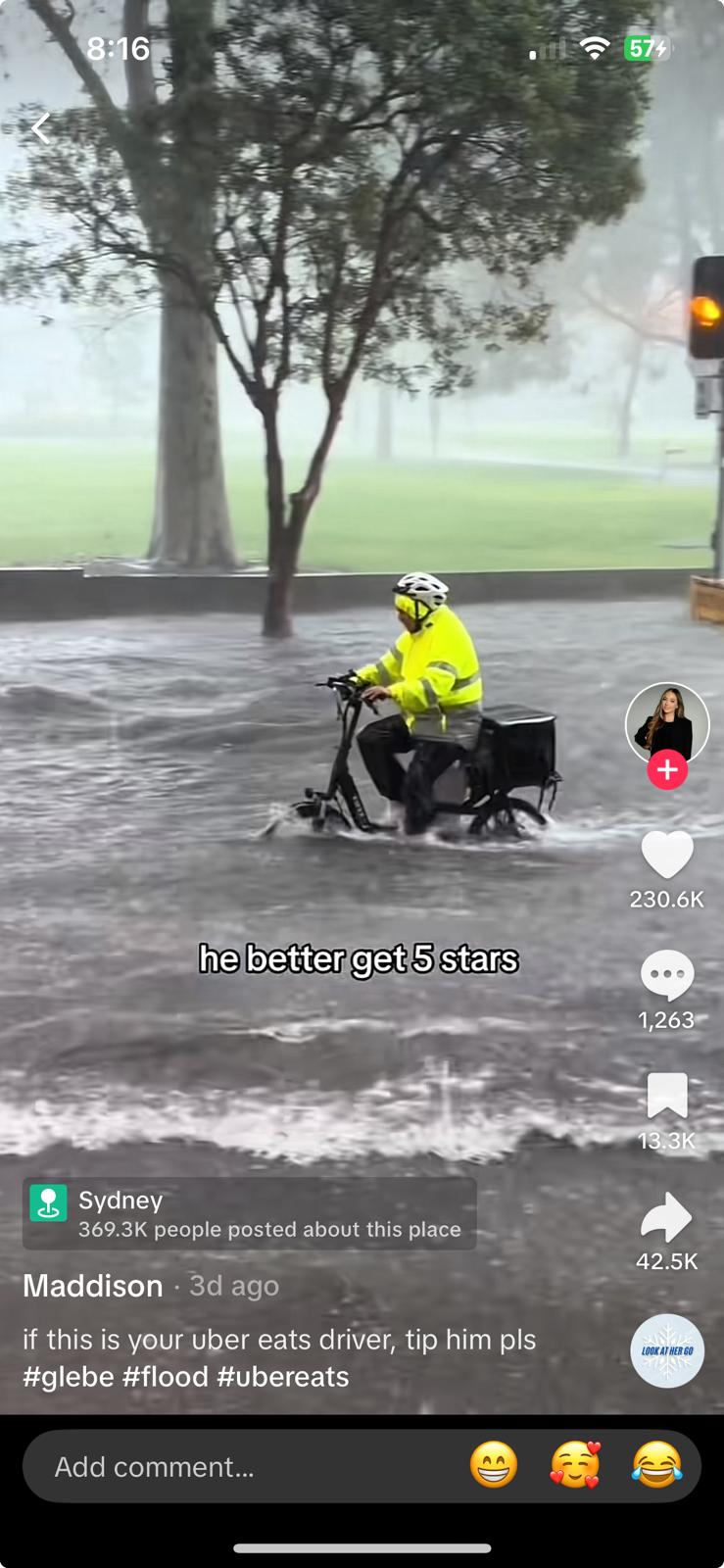This screenshot has width=724, height=1568.
Task: Insert the grinning face emoji
Action: pyautogui.click(x=494, y=1465)
